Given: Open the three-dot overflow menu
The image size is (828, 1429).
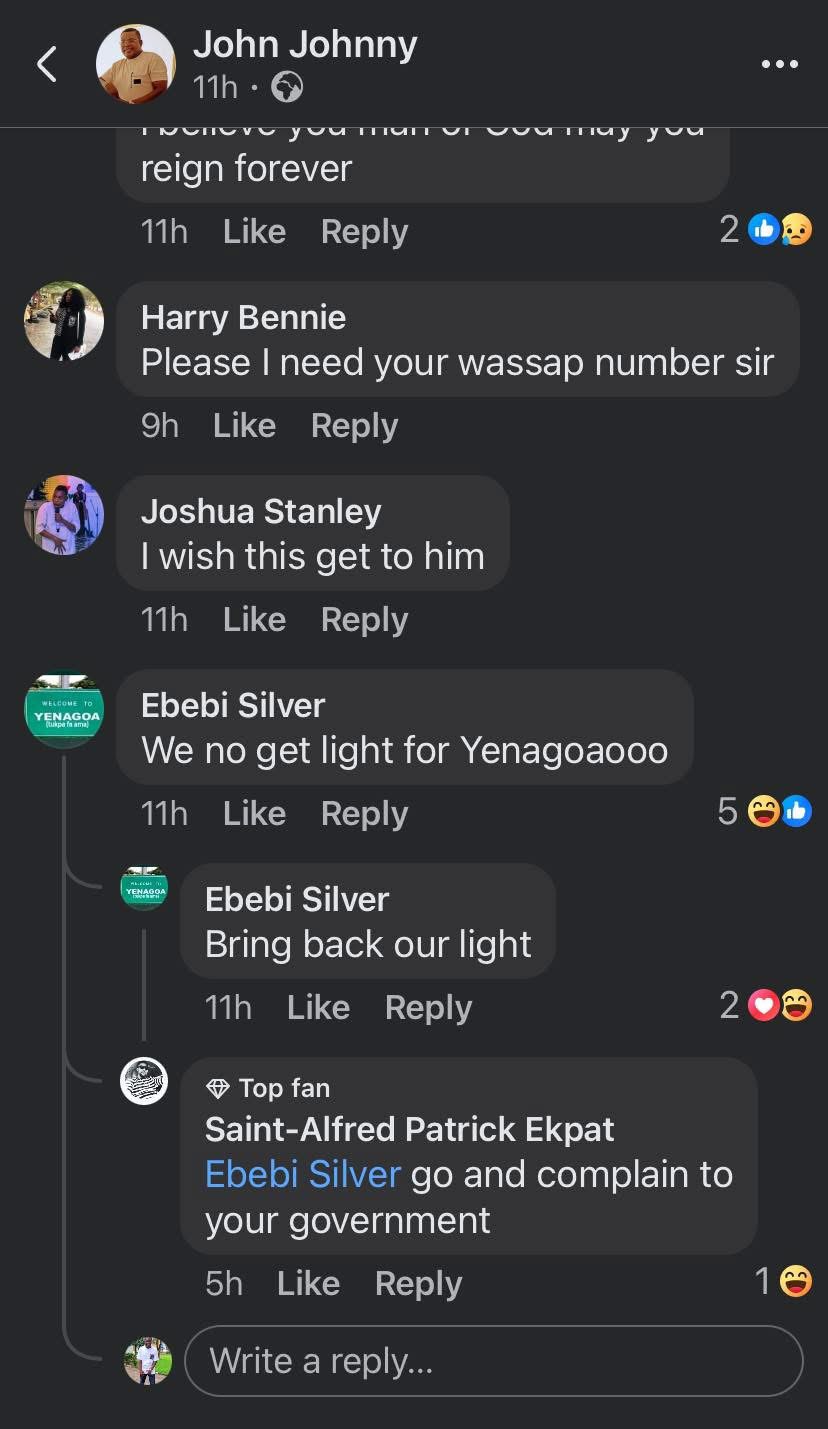Looking at the screenshot, I should 779,65.
